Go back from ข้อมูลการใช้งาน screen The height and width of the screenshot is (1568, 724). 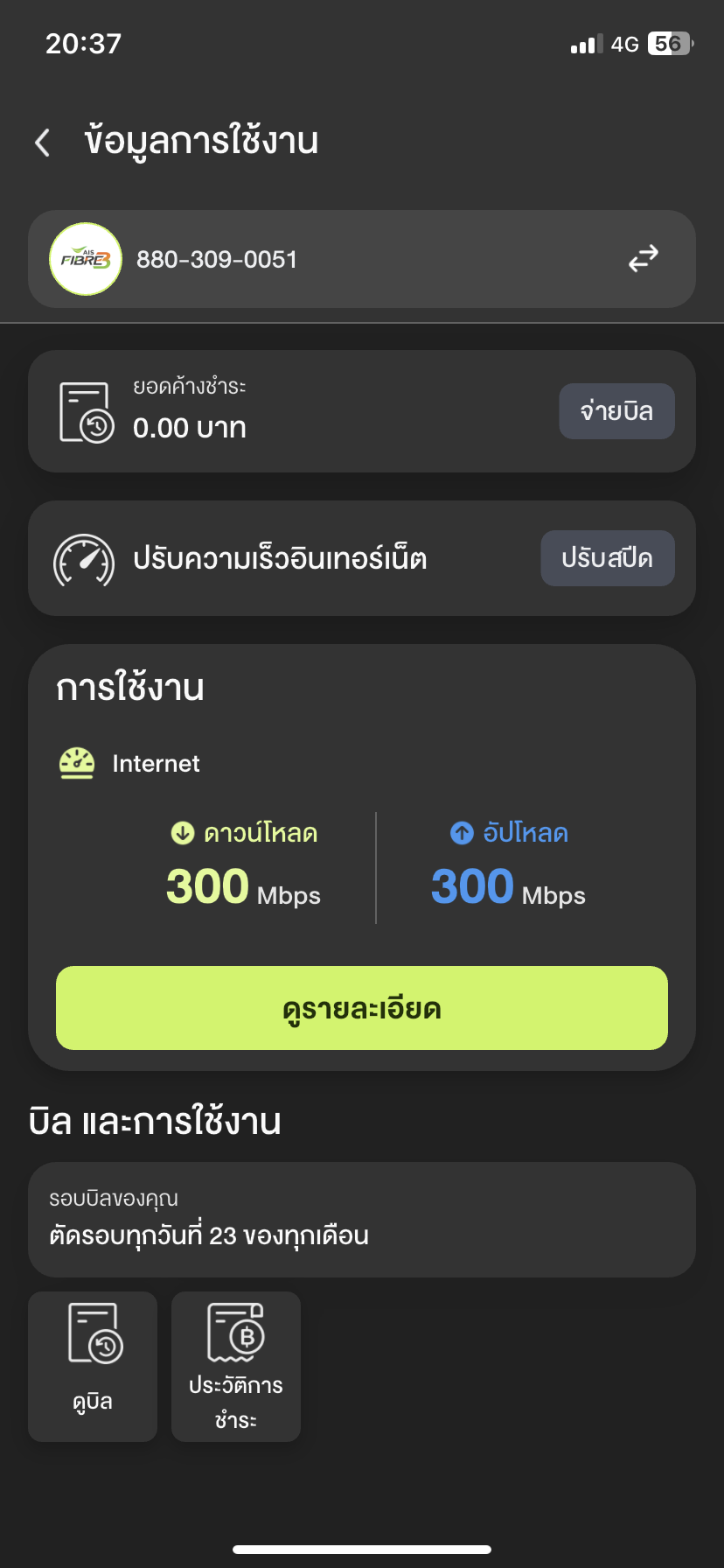(x=42, y=142)
